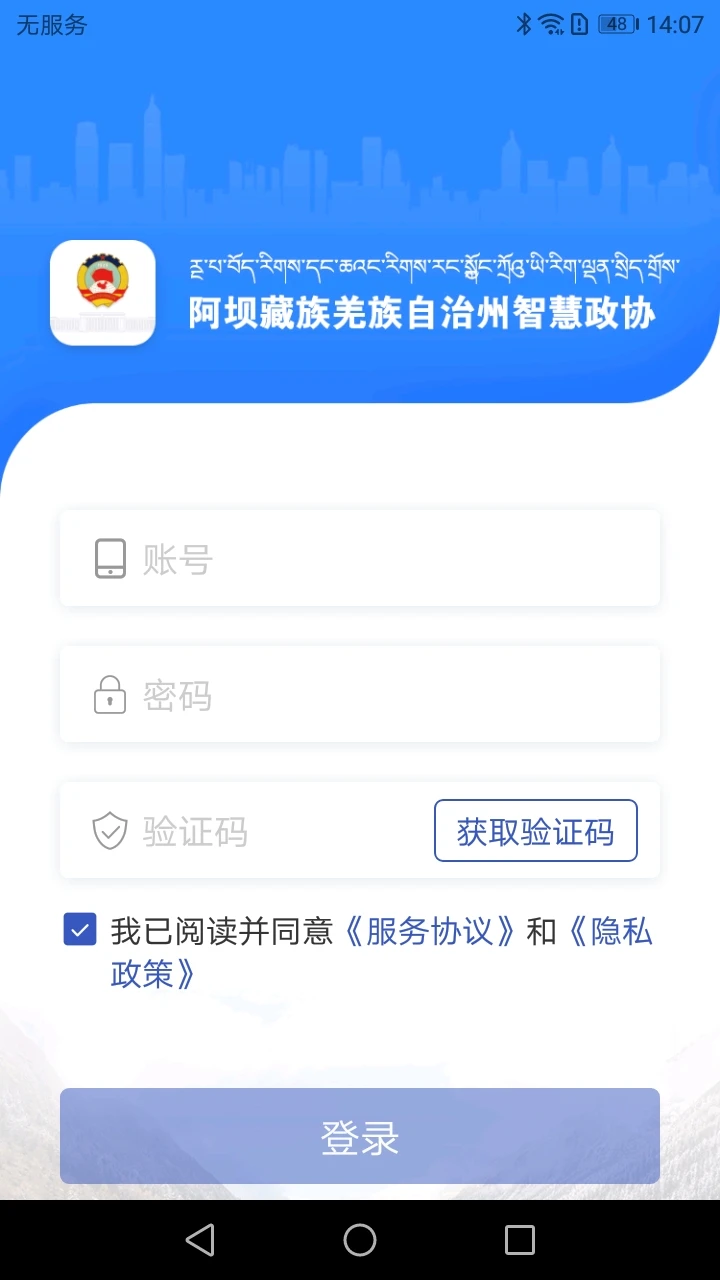The height and width of the screenshot is (1280, 720).
Task: Tap the 登录 login button
Action: coord(360,1137)
